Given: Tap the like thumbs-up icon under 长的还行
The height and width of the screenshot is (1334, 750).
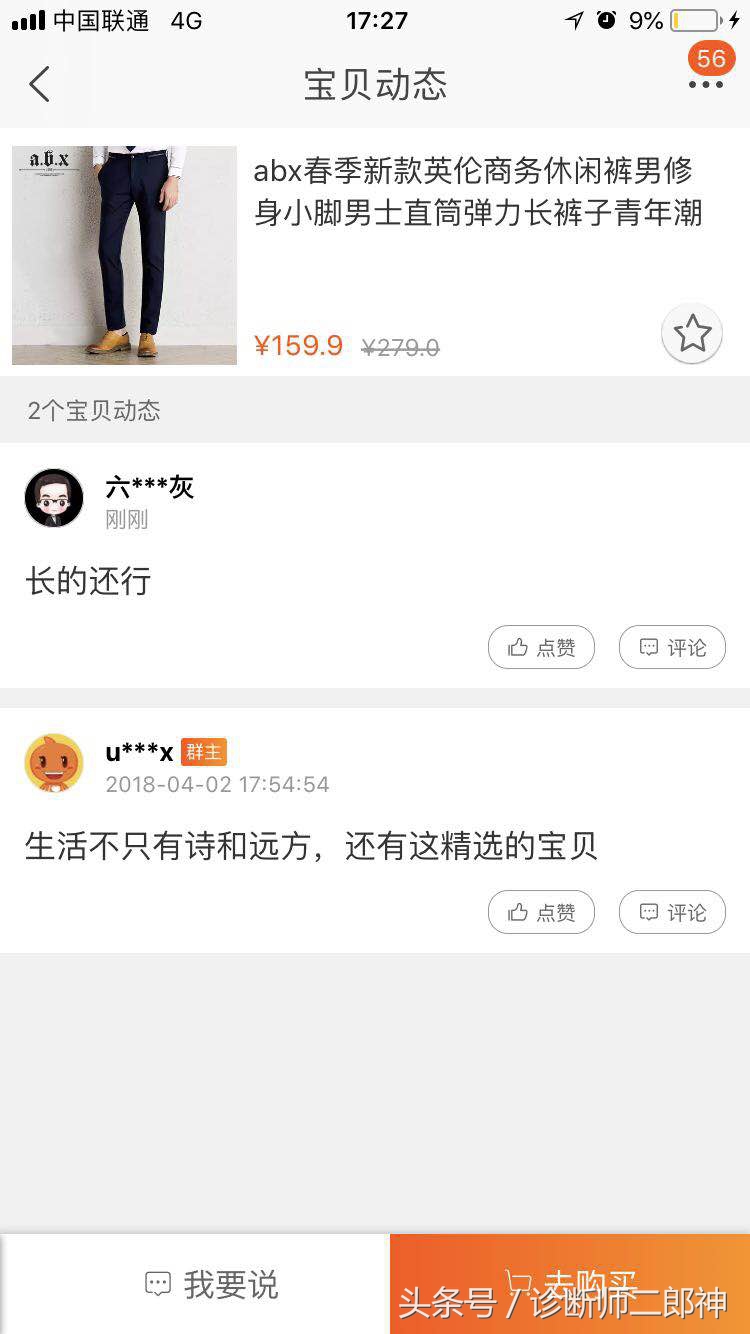Looking at the screenshot, I should (518, 647).
